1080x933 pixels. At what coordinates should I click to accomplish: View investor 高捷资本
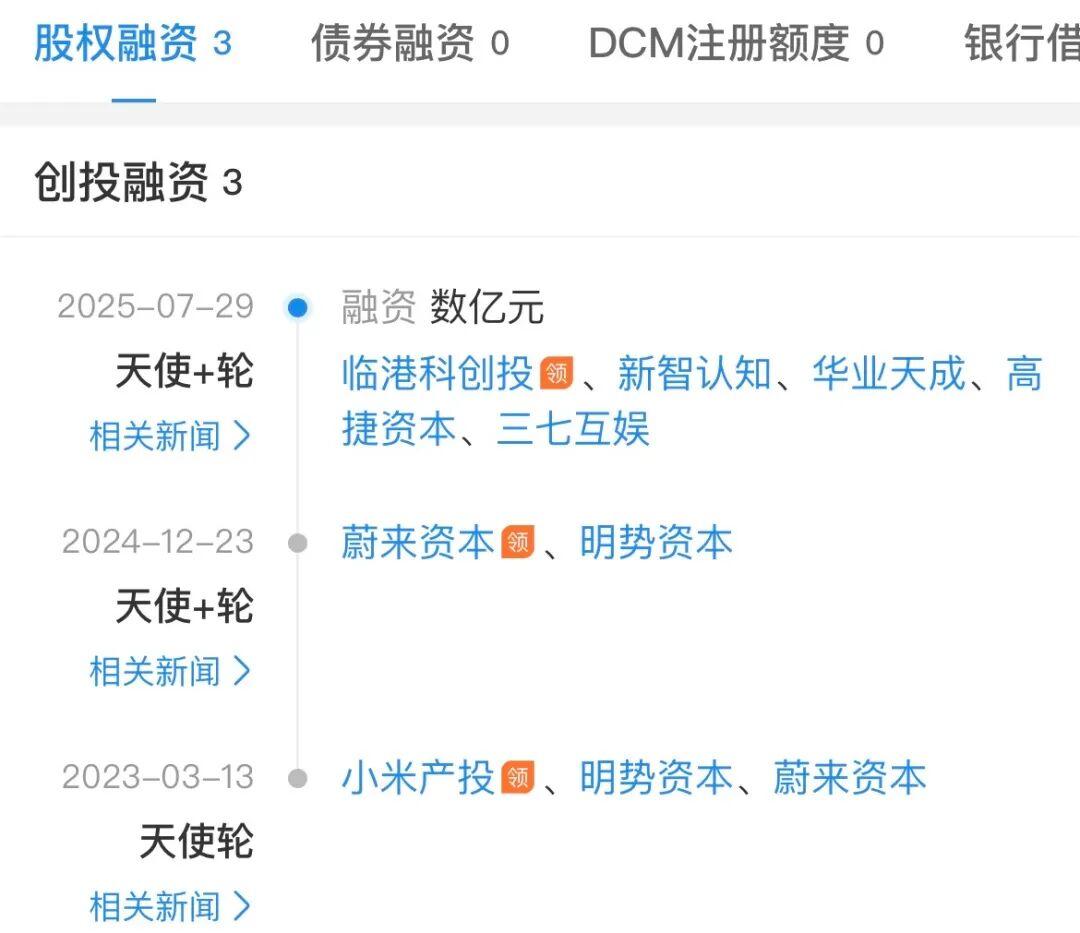coord(398,430)
